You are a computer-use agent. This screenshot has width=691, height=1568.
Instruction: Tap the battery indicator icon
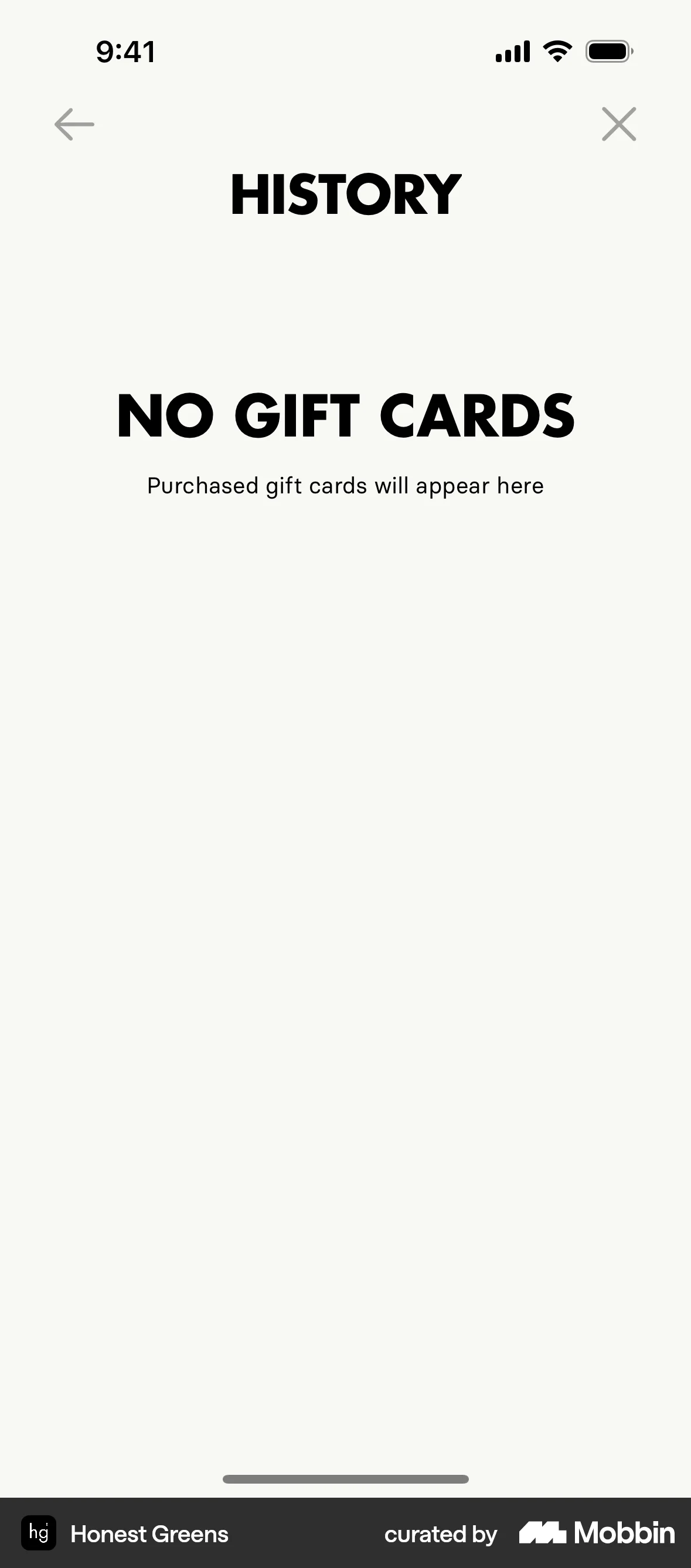[x=609, y=51]
